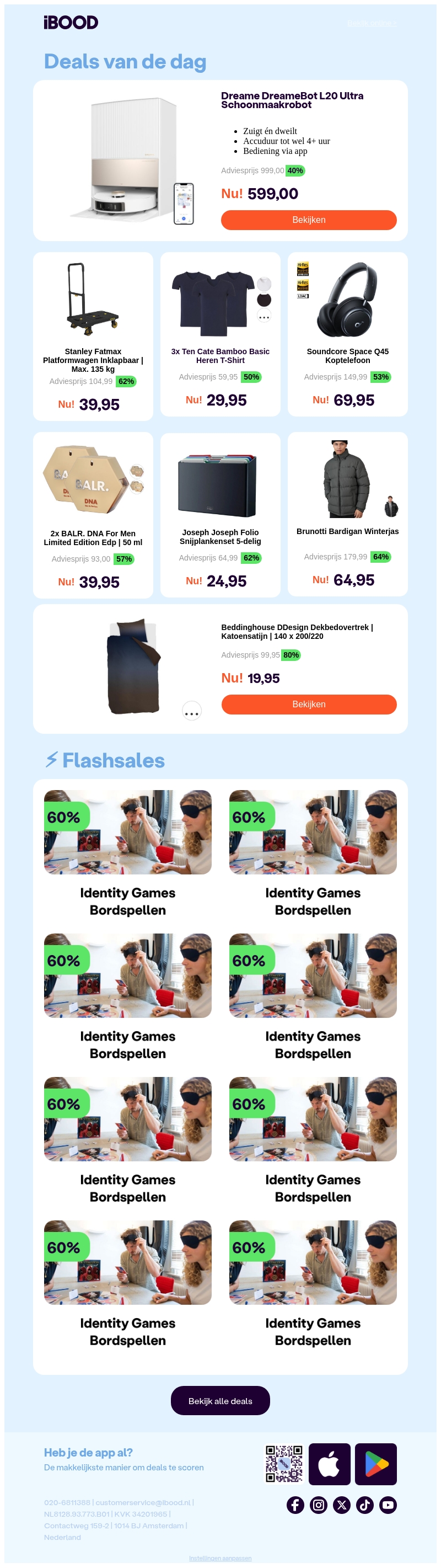
Task: Open Apple App Store download button
Action: click(x=329, y=1464)
